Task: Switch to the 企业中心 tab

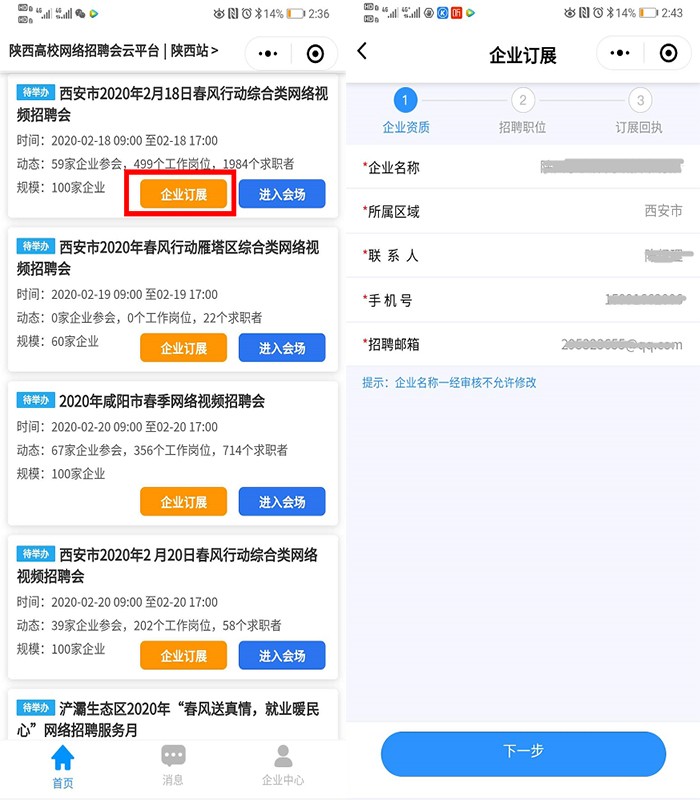Action: click(x=283, y=766)
